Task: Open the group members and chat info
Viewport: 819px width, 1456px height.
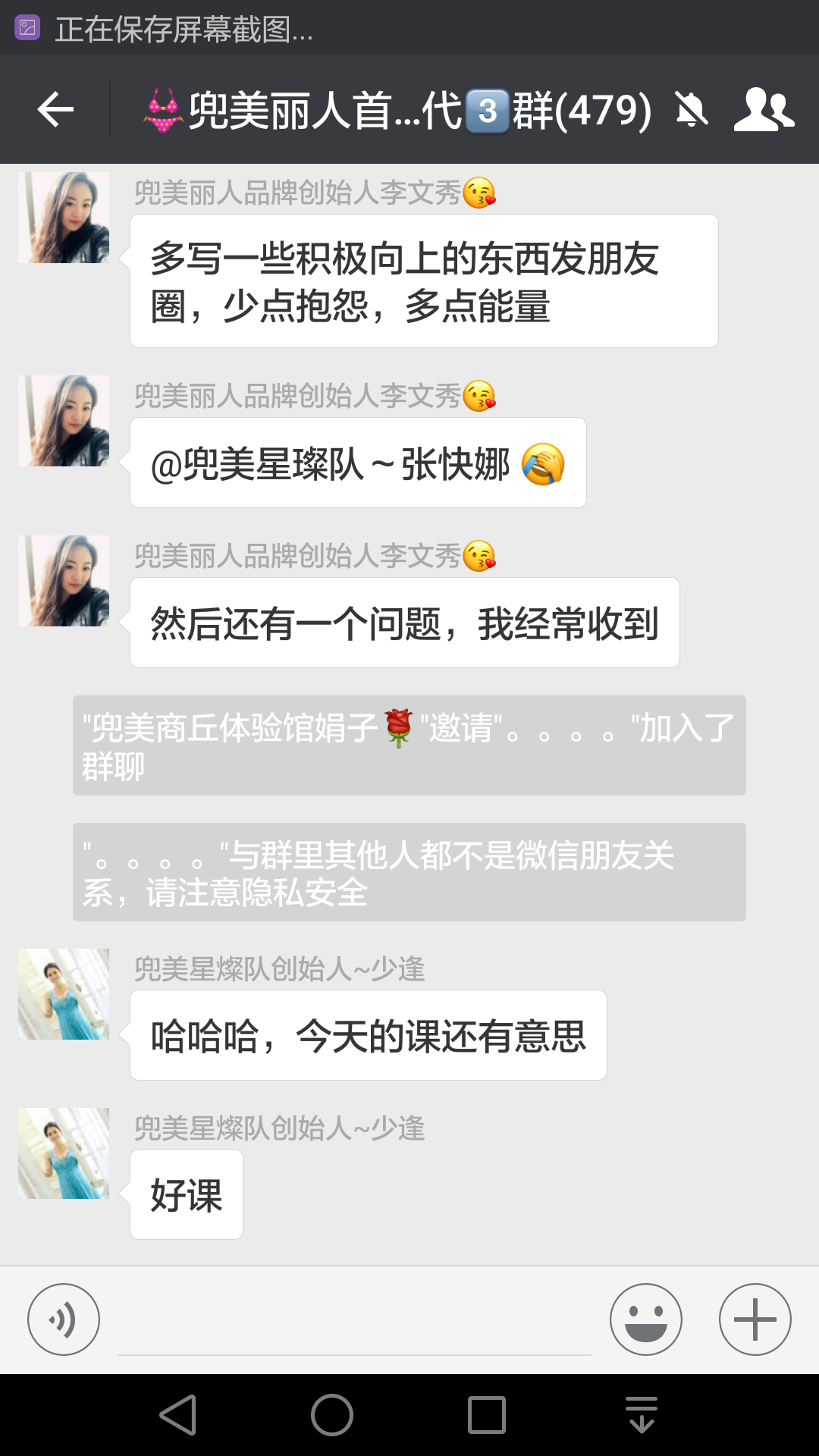Action: click(x=764, y=110)
